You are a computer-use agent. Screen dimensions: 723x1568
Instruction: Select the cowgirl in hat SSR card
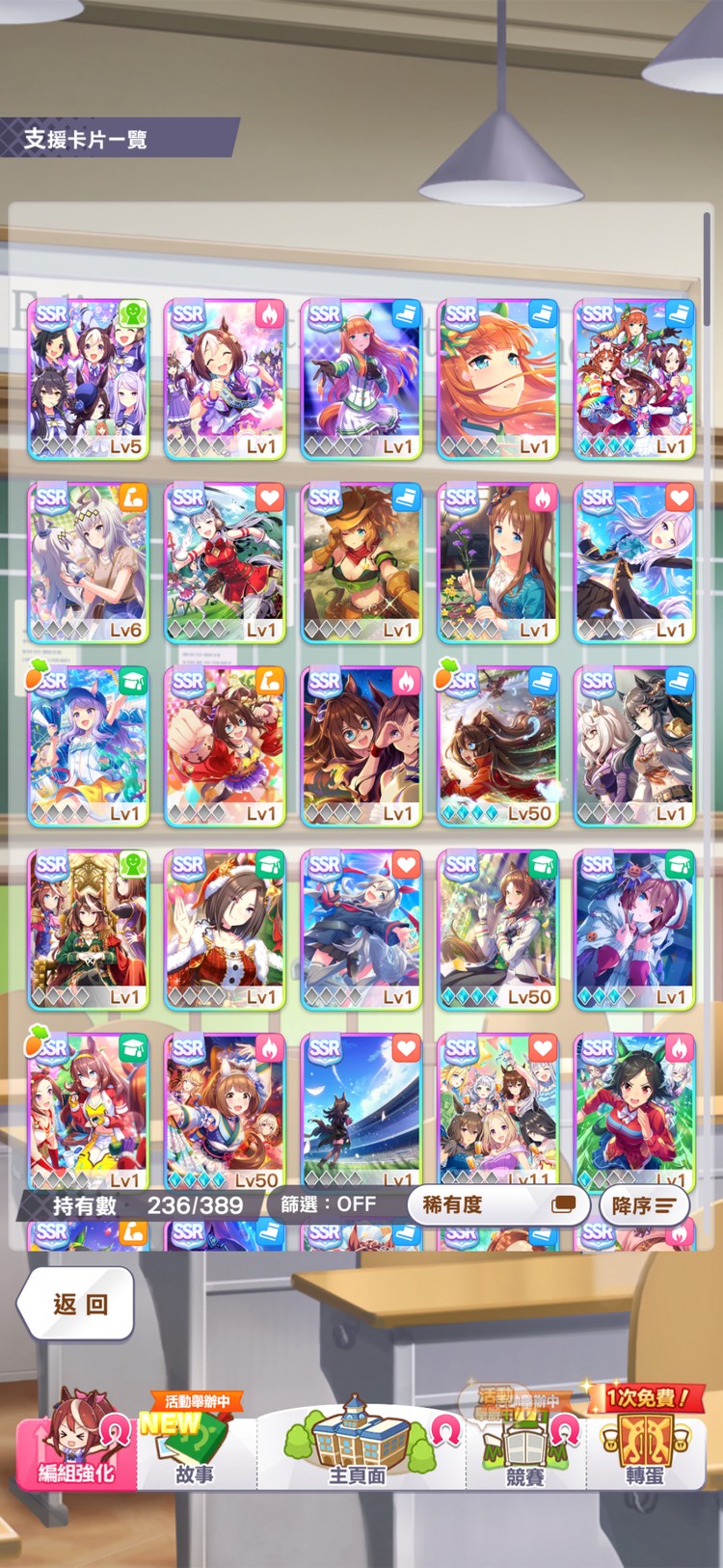361,563
